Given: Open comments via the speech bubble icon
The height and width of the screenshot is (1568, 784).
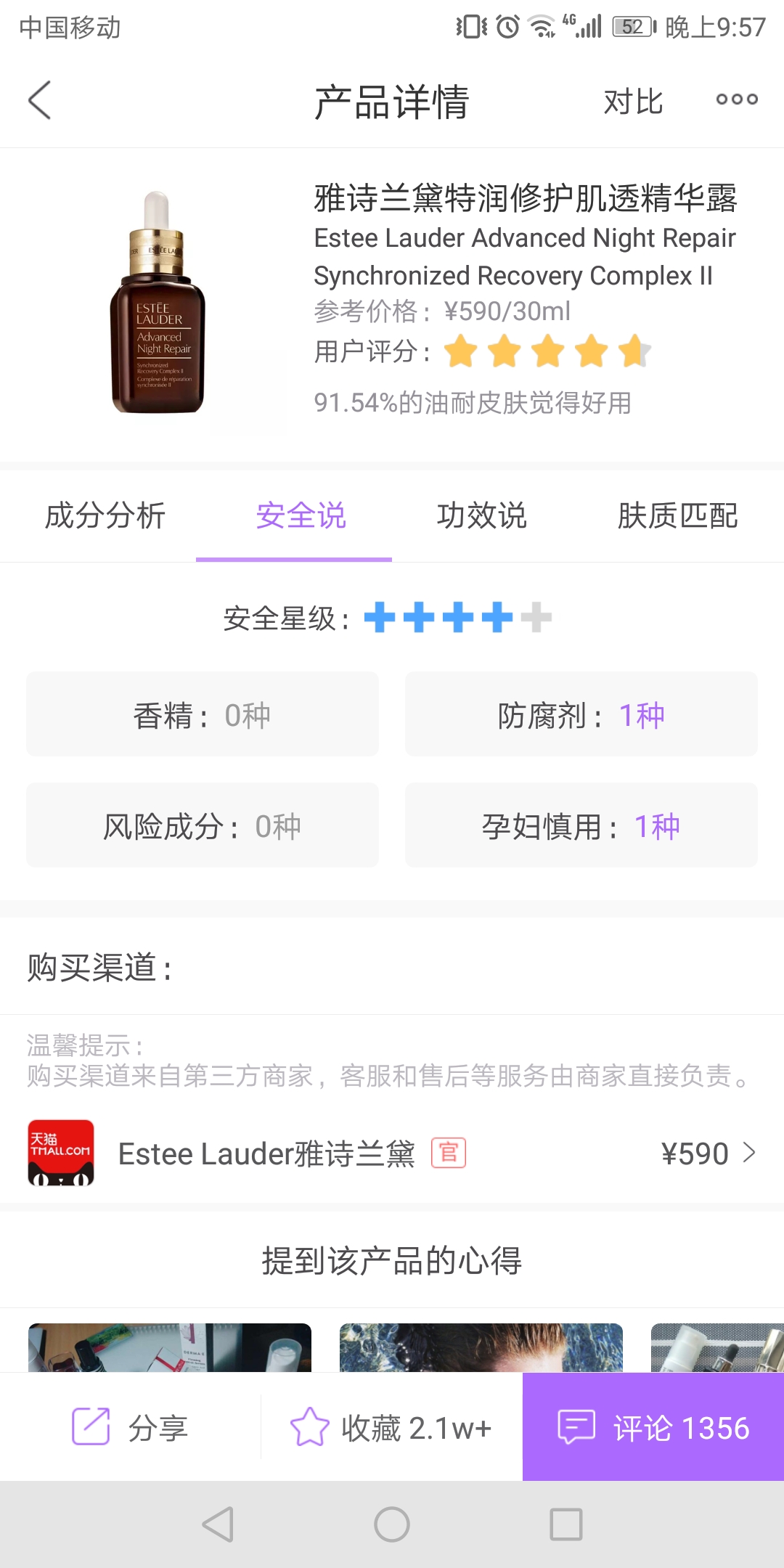Looking at the screenshot, I should (x=577, y=1426).
